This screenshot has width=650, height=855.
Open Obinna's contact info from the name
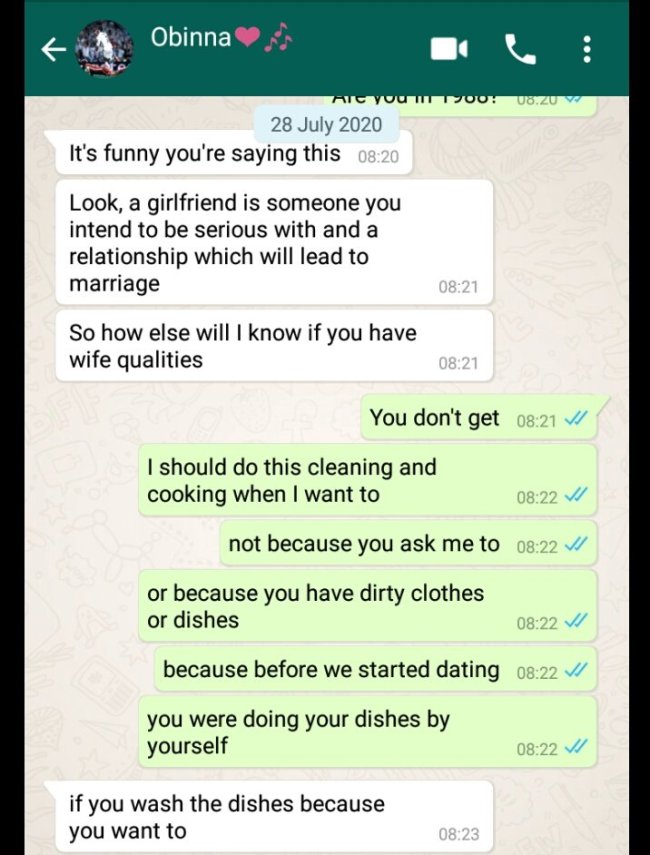(x=190, y=38)
